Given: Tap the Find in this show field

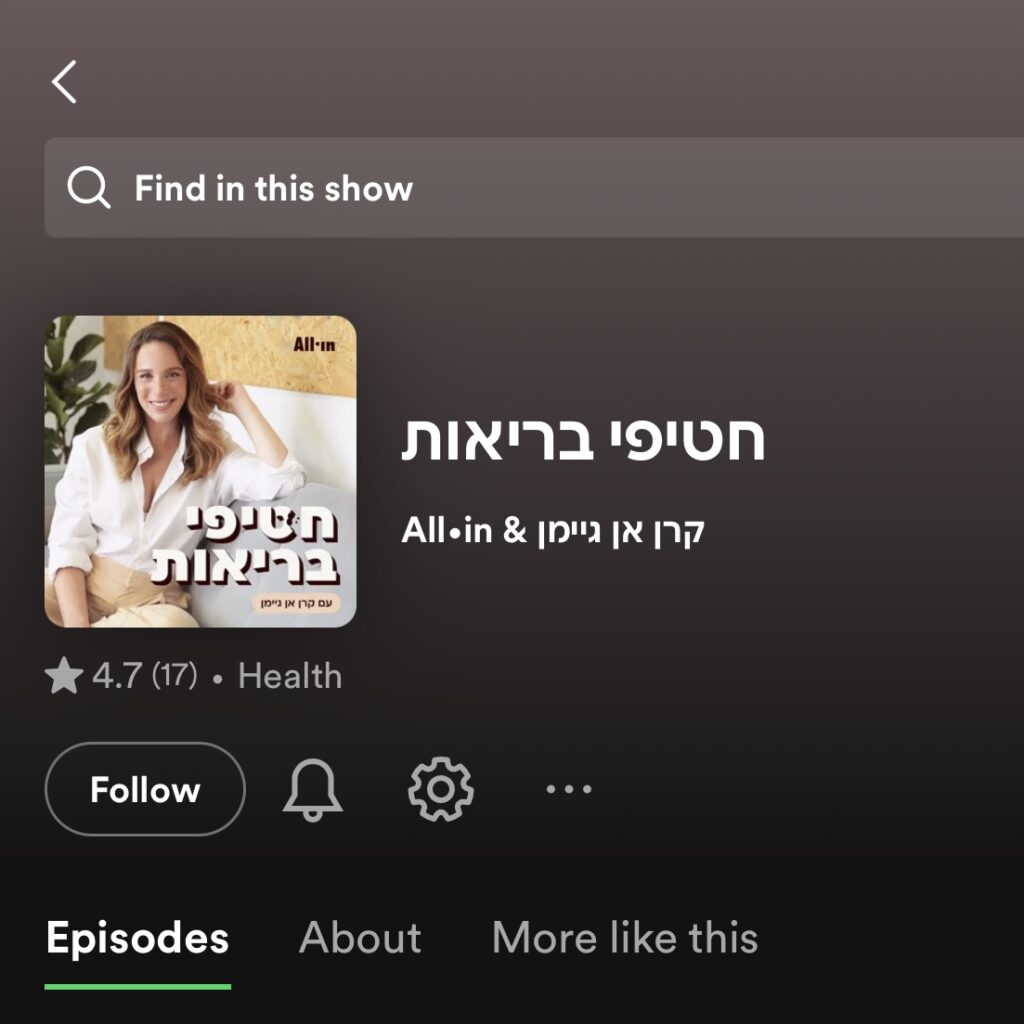Looking at the screenshot, I should [x=534, y=188].
